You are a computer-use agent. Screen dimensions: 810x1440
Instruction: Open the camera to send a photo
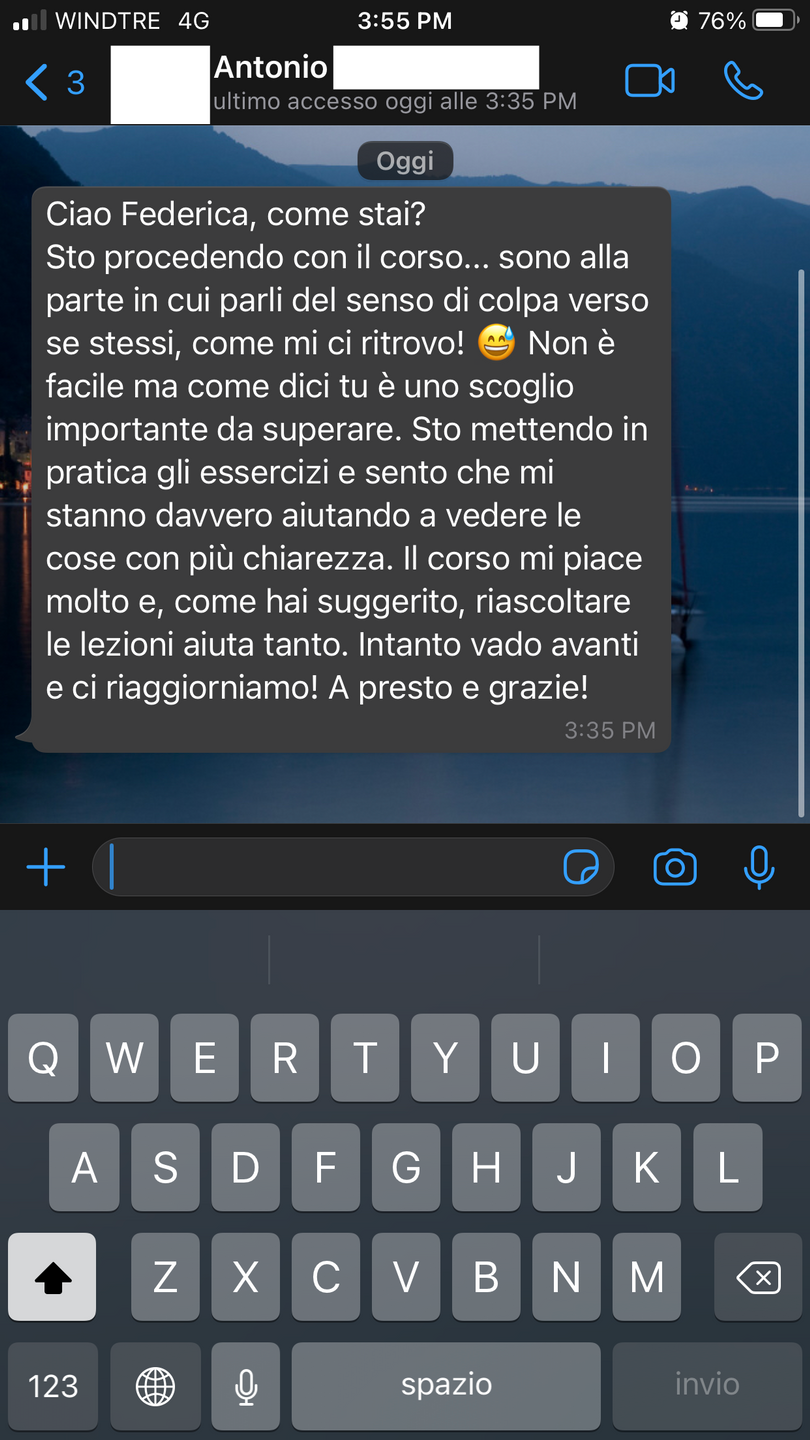(x=675, y=867)
